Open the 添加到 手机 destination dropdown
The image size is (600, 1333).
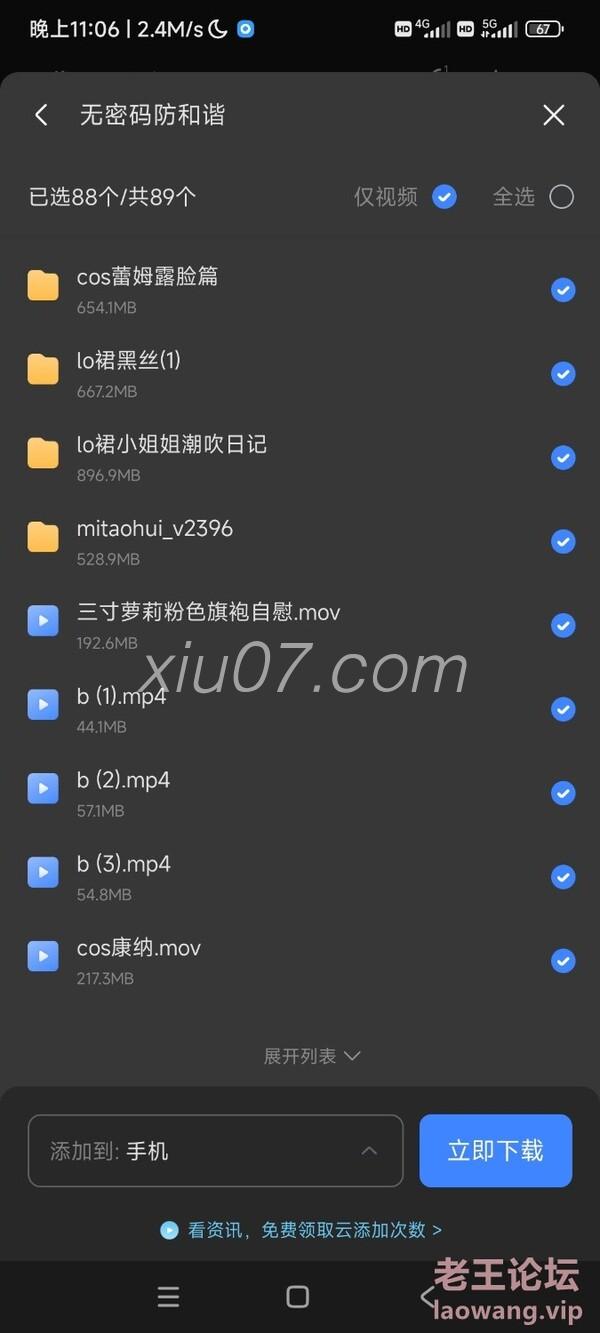[215, 1151]
